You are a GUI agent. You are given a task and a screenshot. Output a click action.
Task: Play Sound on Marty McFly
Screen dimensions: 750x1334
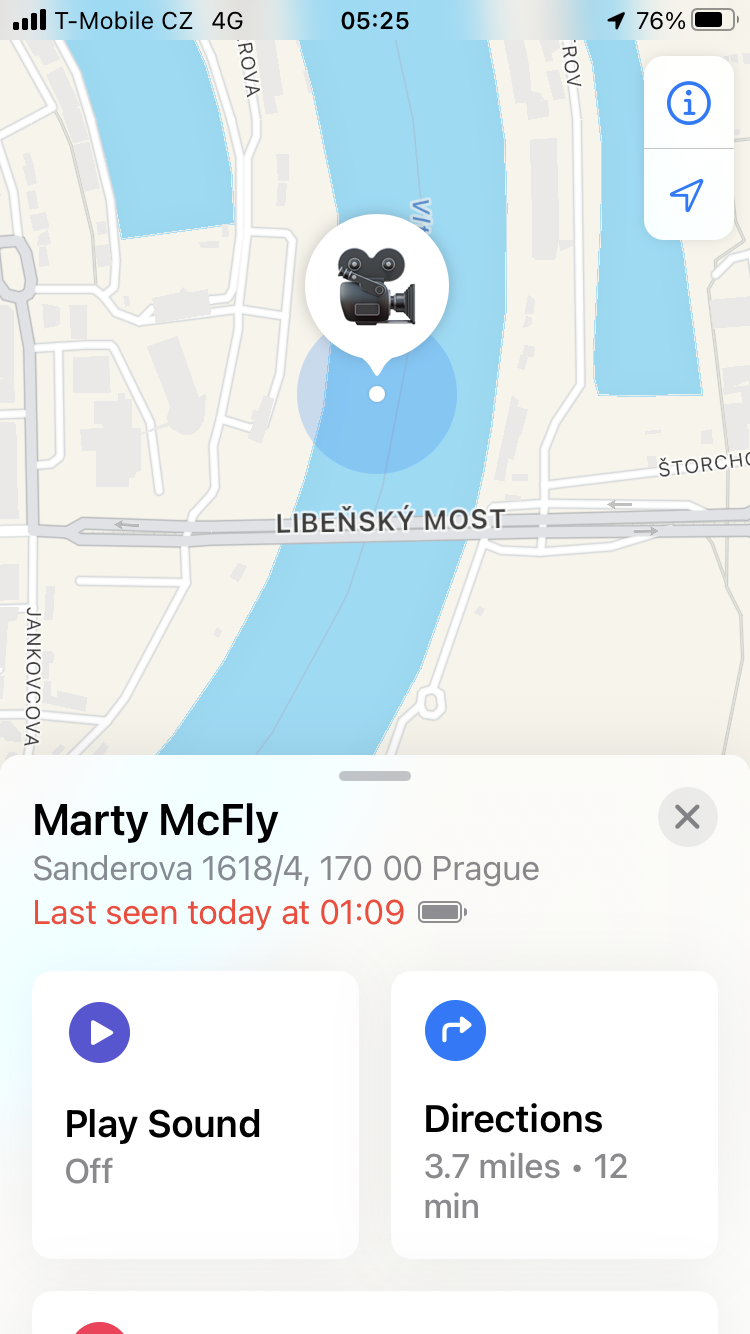[x=195, y=1114]
